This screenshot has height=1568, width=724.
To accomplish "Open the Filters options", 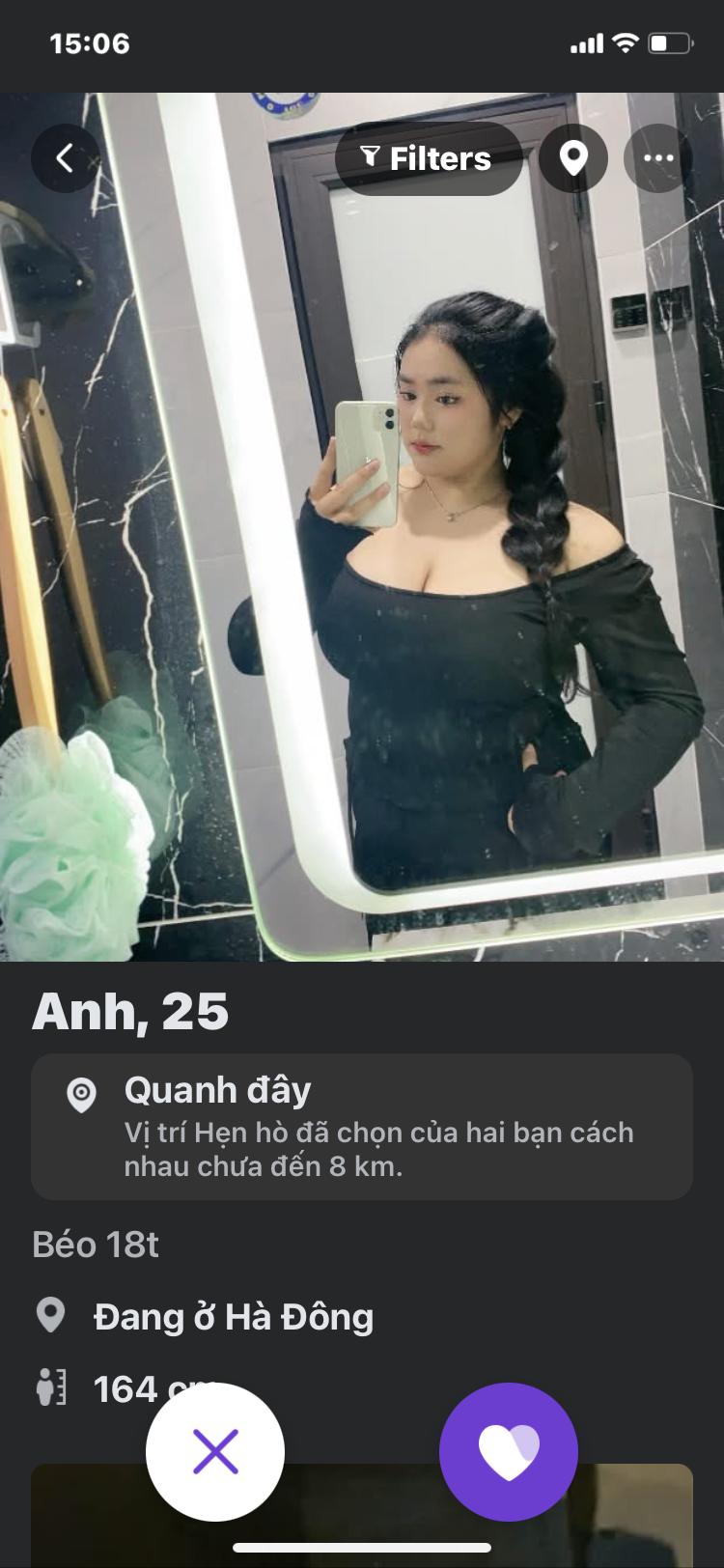I will tap(428, 158).
